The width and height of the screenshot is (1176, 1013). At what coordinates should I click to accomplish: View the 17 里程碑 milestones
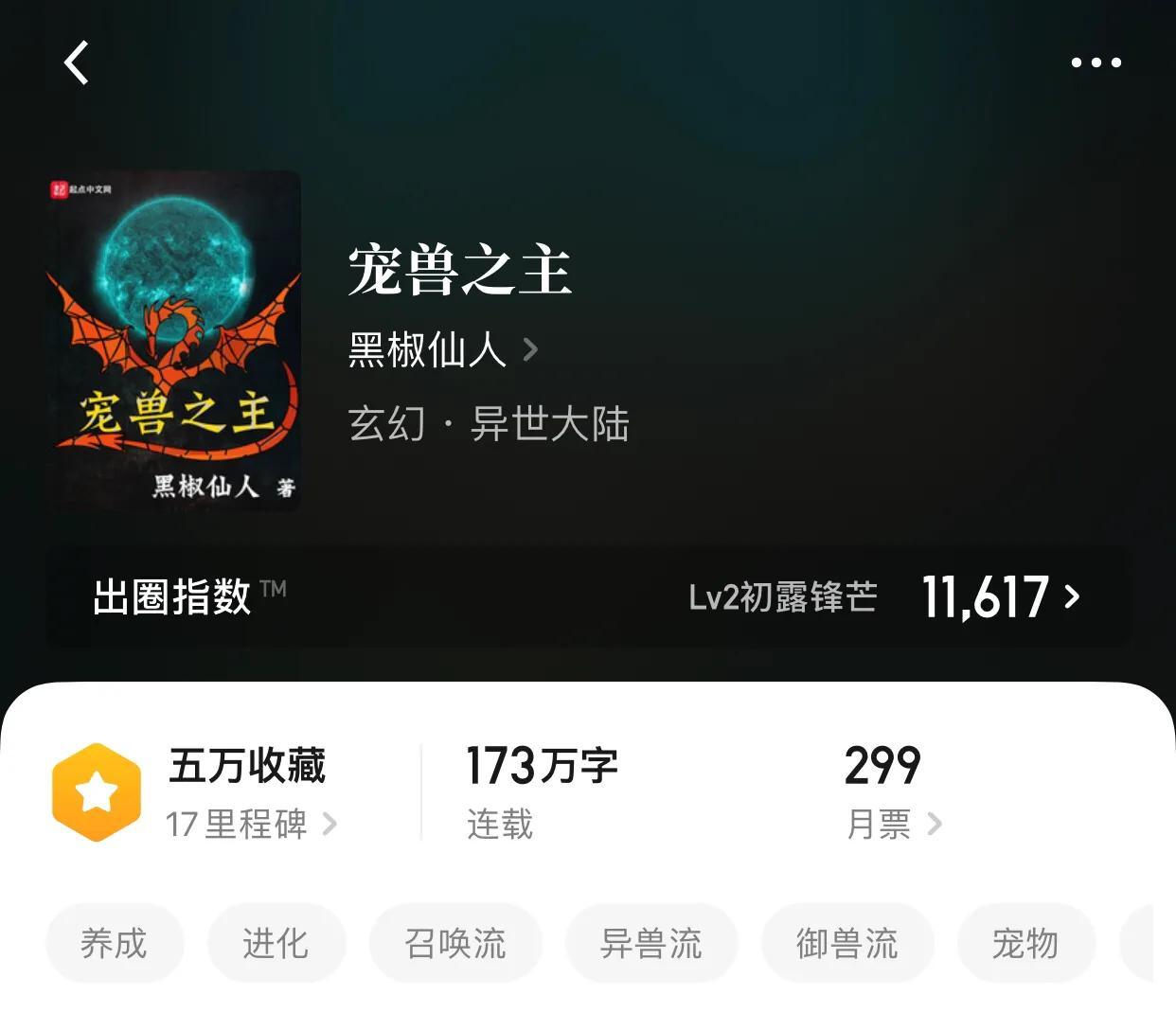pos(250,824)
